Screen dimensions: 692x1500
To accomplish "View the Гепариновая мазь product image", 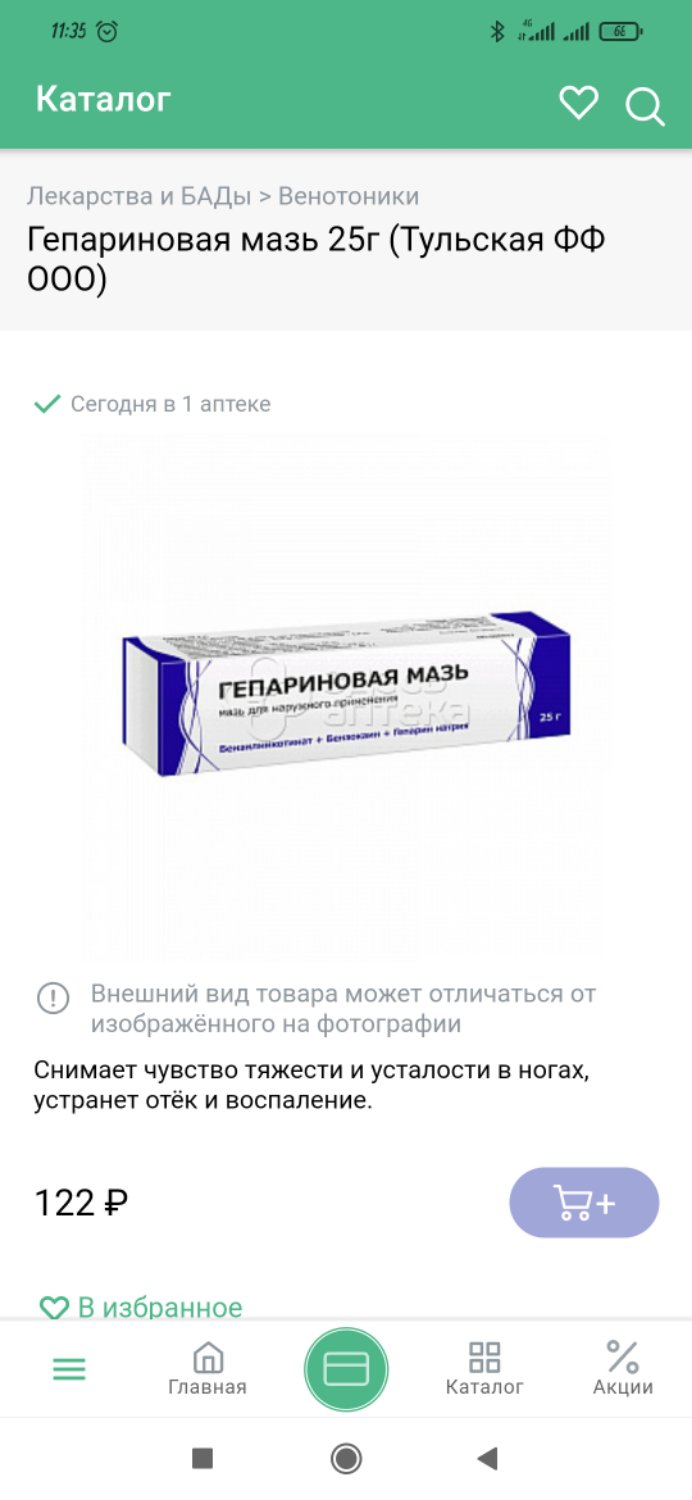I will 346,695.
